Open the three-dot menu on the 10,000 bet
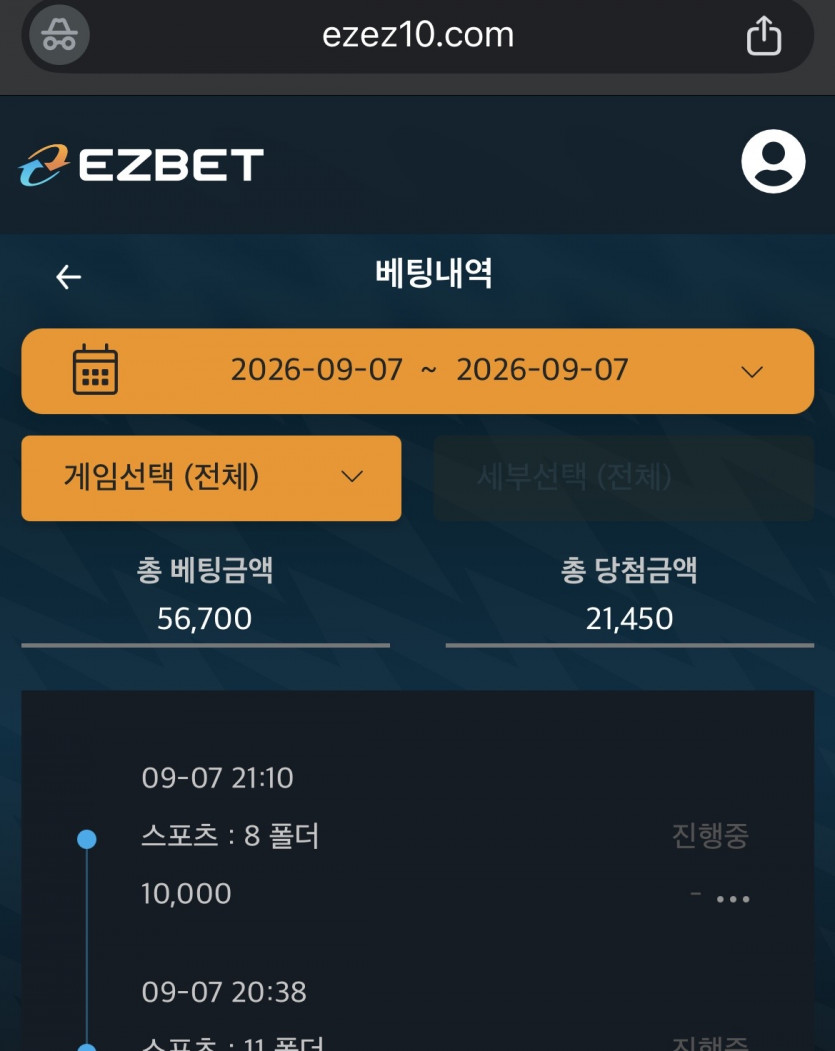This screenshot has width=835, height=1051. [x=732, y=899]
